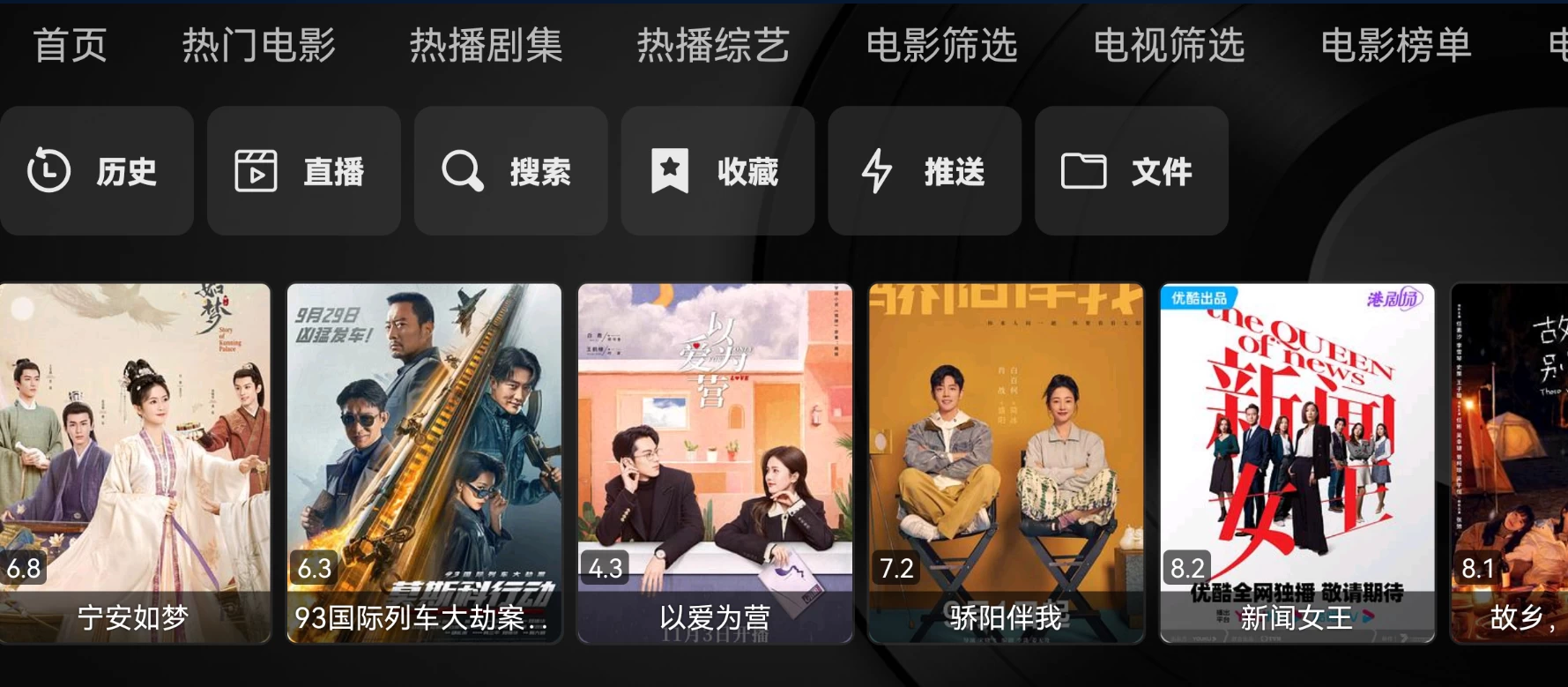The height and width of the screenshot is (687, 1568).
Task: Open the 电影筛选 tab
Action: (941, 45)
